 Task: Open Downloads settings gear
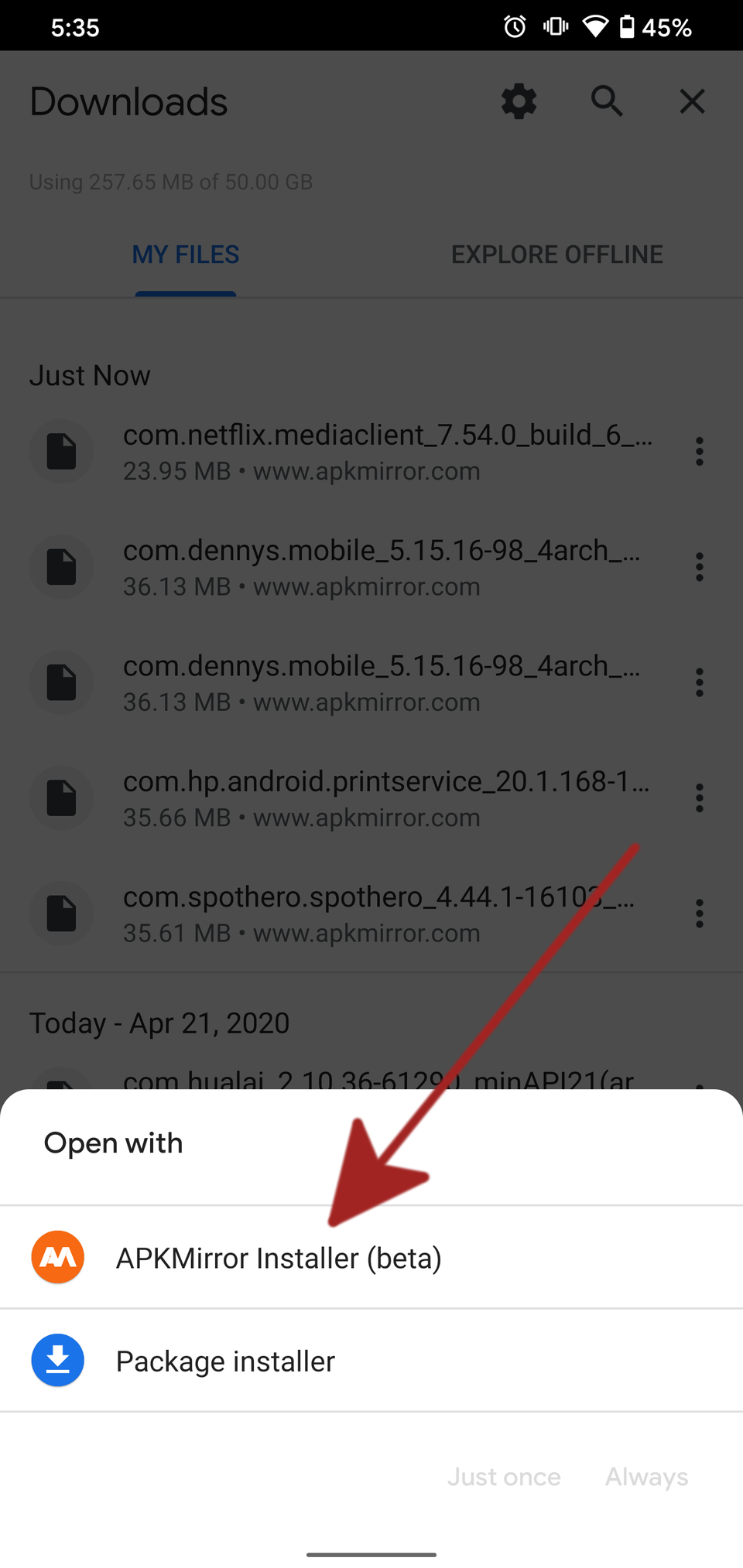[x=519, y=101]
